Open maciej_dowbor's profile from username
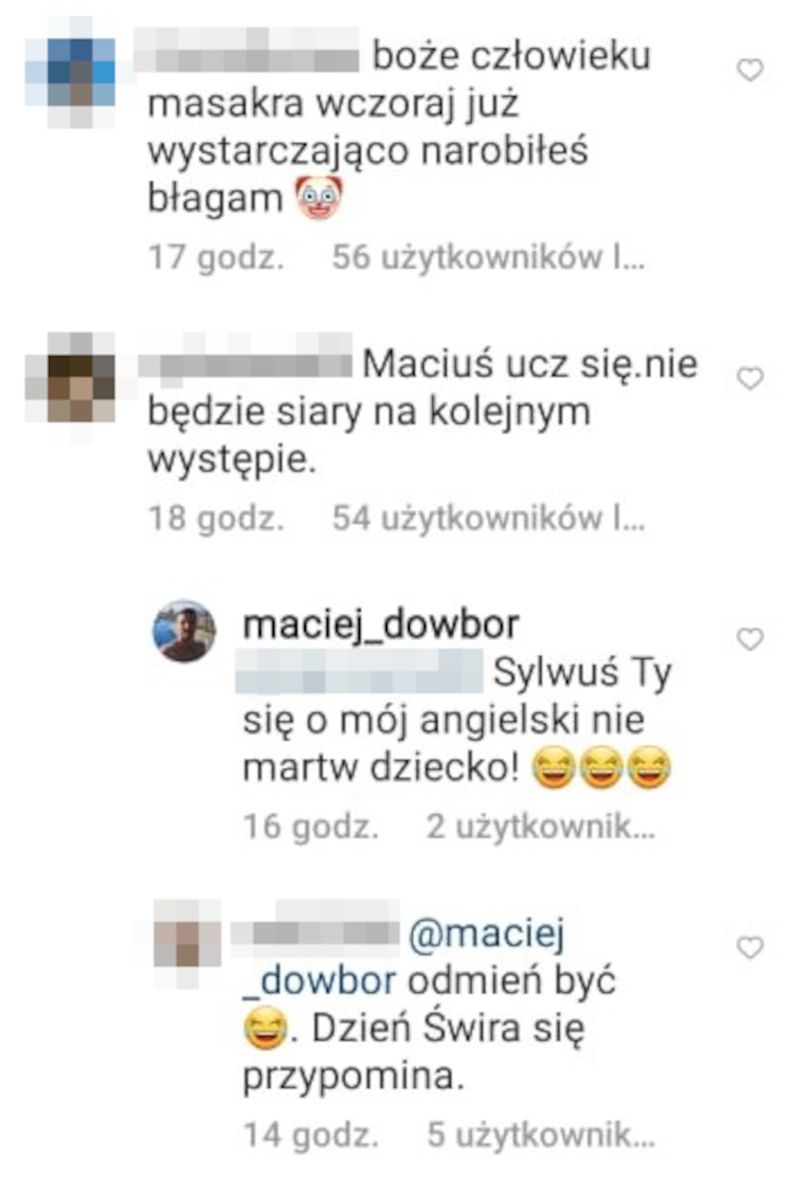The image size is (800, 1177). coord(381,625)
